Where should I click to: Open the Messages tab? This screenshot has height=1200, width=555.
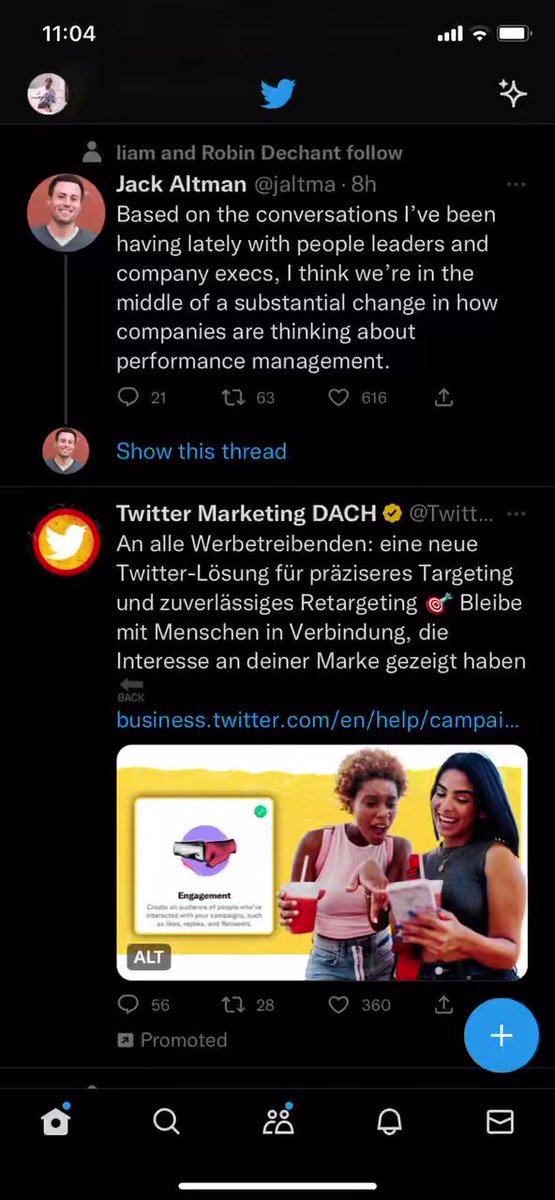tap(500, 1122)
